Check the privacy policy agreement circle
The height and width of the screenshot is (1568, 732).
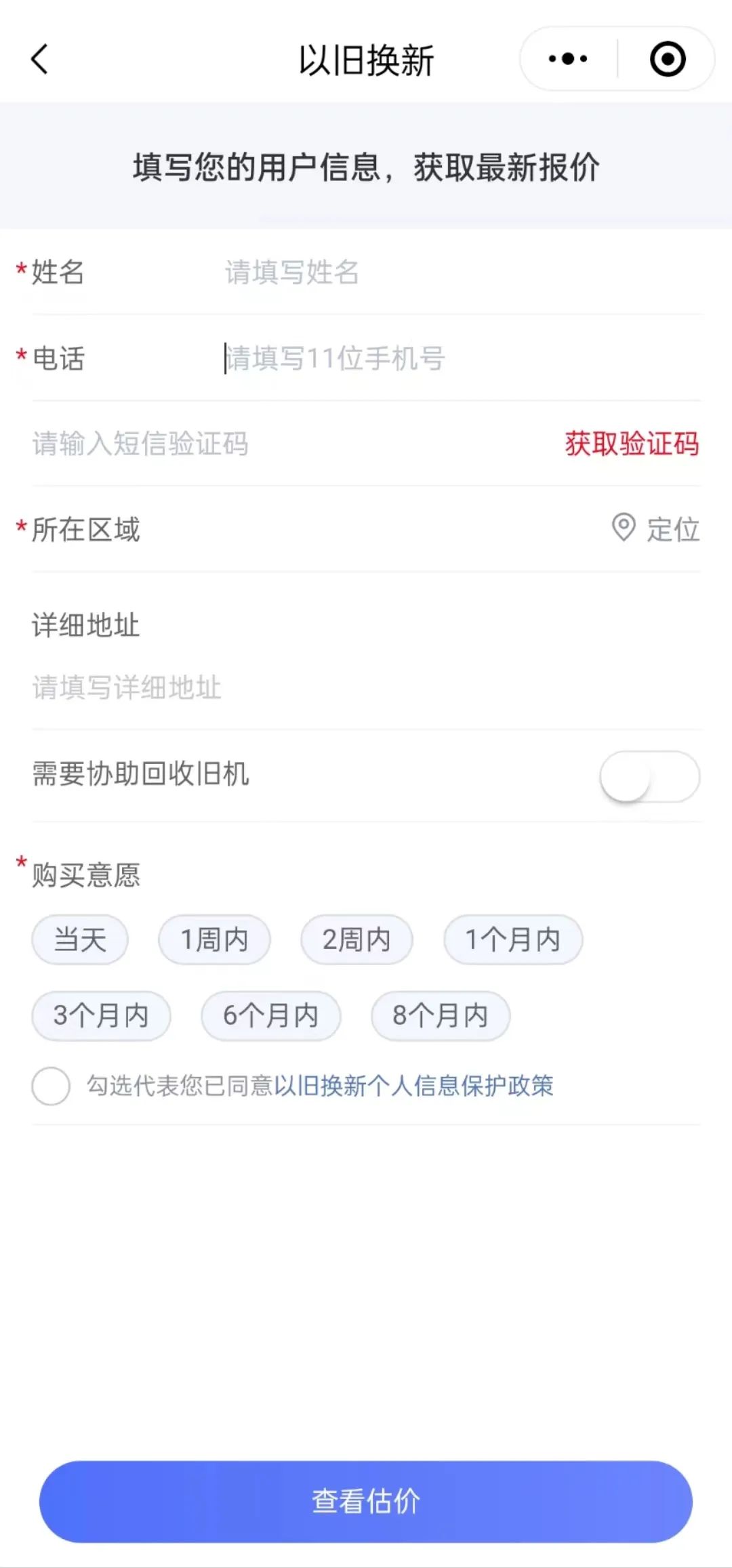[51, 1086]
